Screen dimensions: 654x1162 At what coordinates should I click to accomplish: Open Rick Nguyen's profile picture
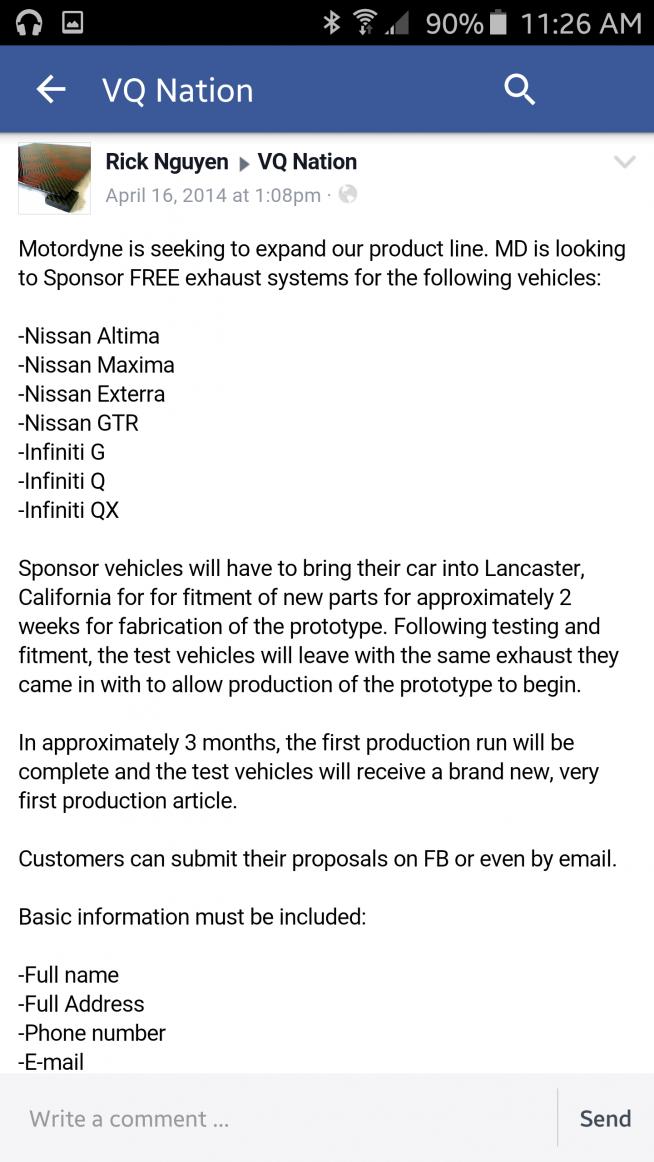pyautogui.click(x=54, y=178)
